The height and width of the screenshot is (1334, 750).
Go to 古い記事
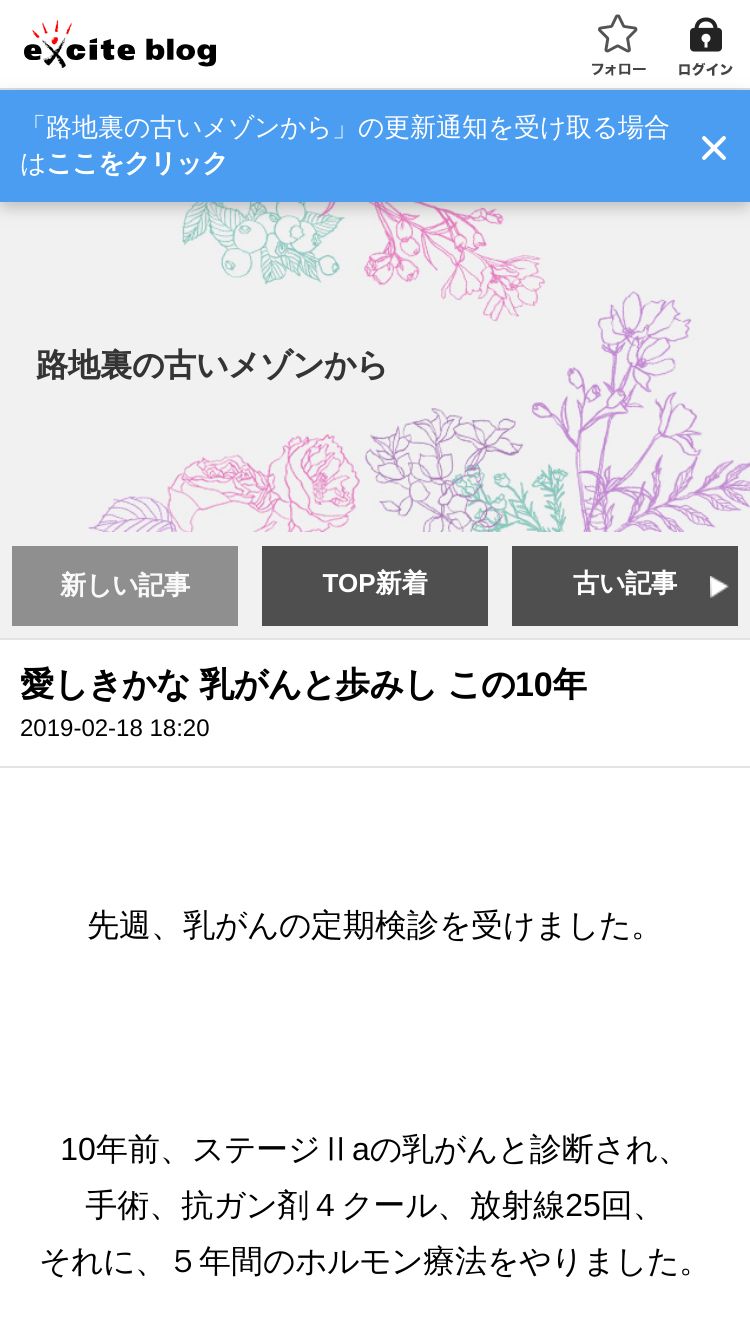[625, 586]
